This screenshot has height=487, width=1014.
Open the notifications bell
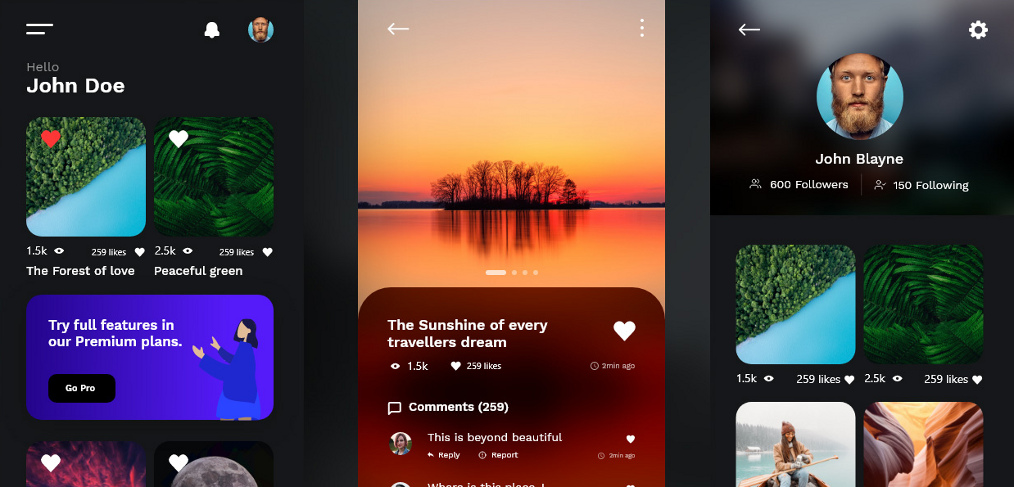coord(212,30)
